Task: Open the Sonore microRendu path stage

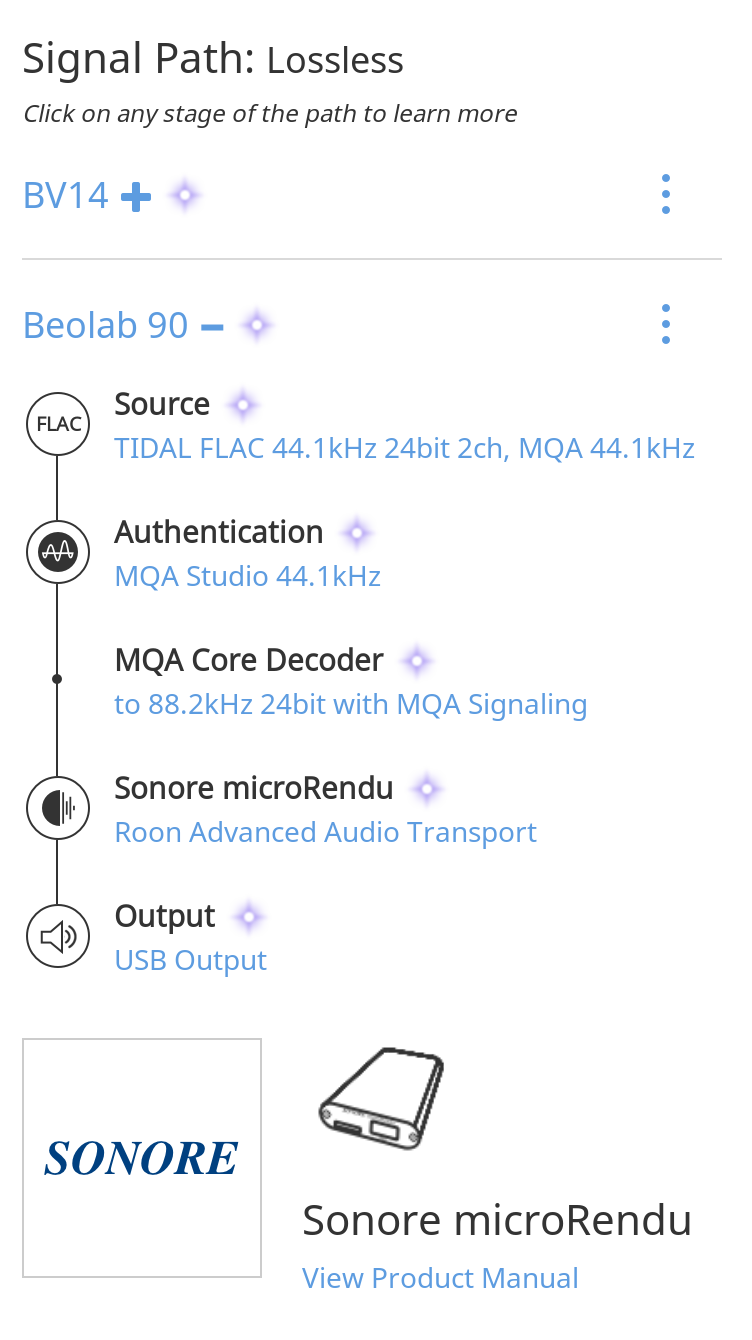Action: click(360, 809)
